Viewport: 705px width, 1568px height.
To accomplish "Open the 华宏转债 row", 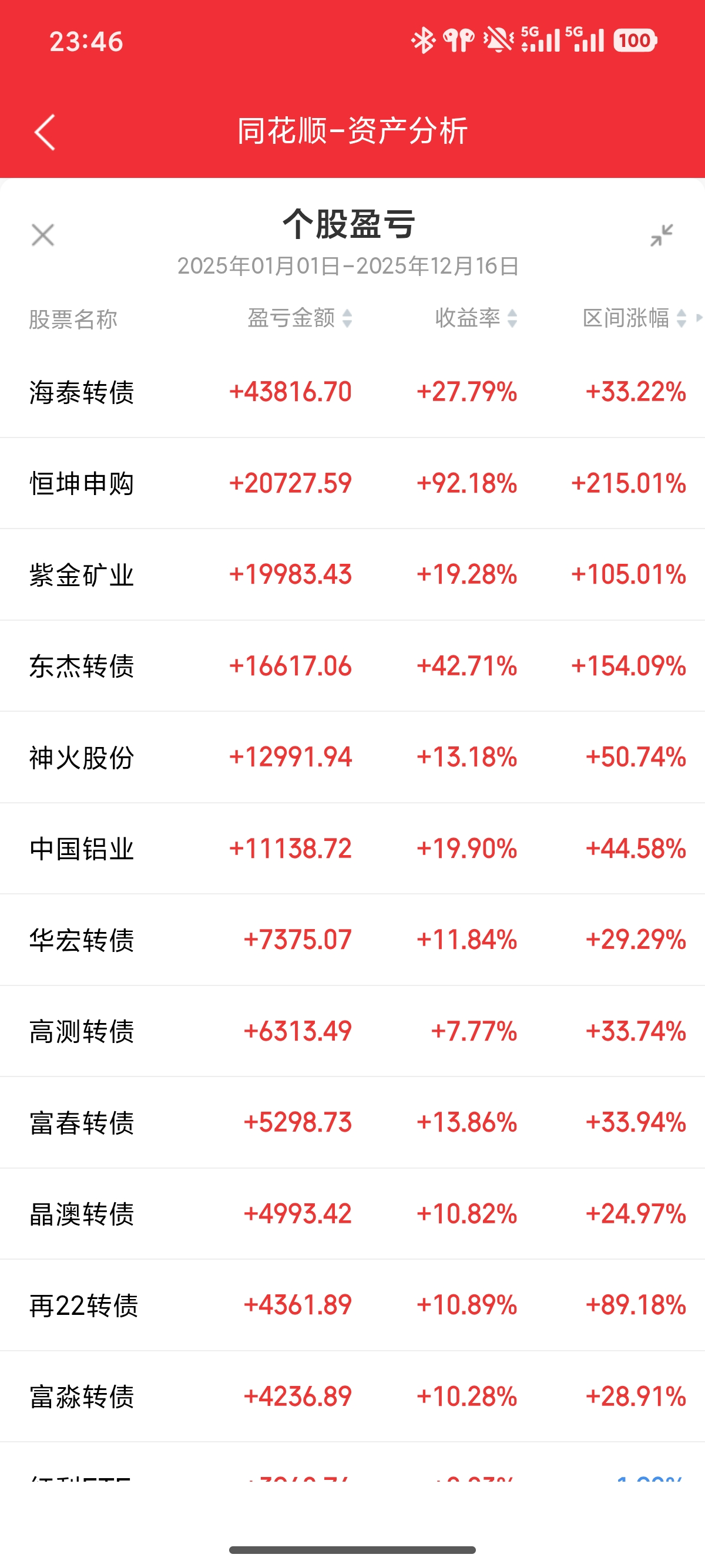I will (x=352, y=940).
